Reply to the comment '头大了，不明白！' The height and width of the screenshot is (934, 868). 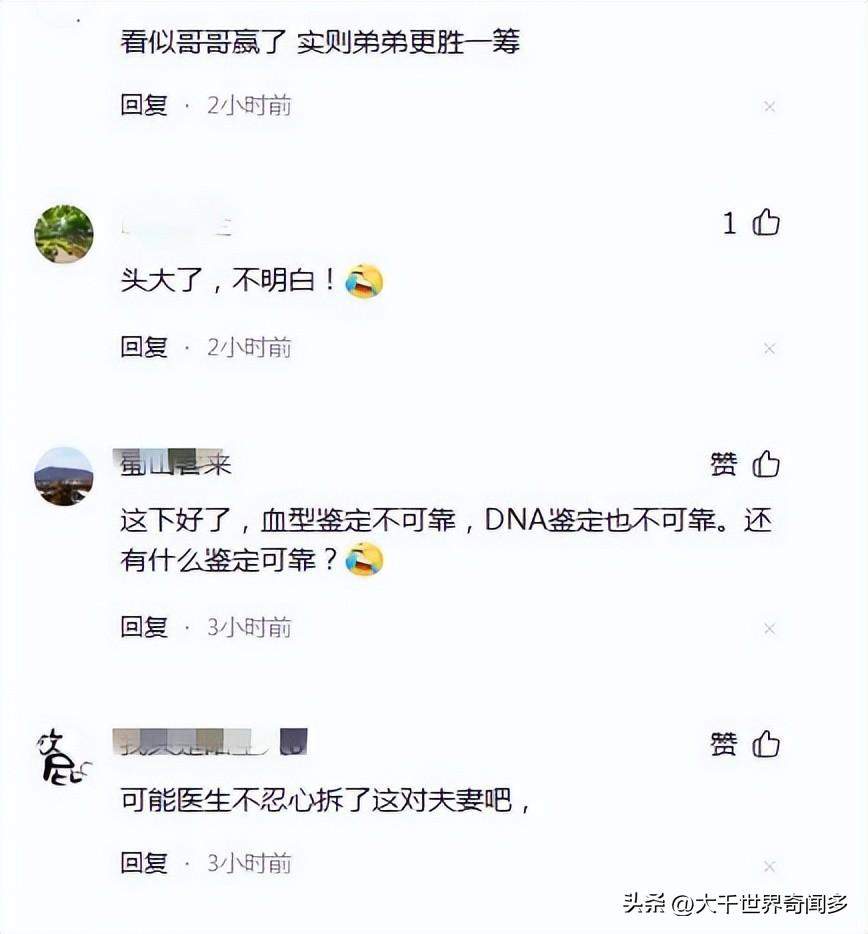(144, 347)
